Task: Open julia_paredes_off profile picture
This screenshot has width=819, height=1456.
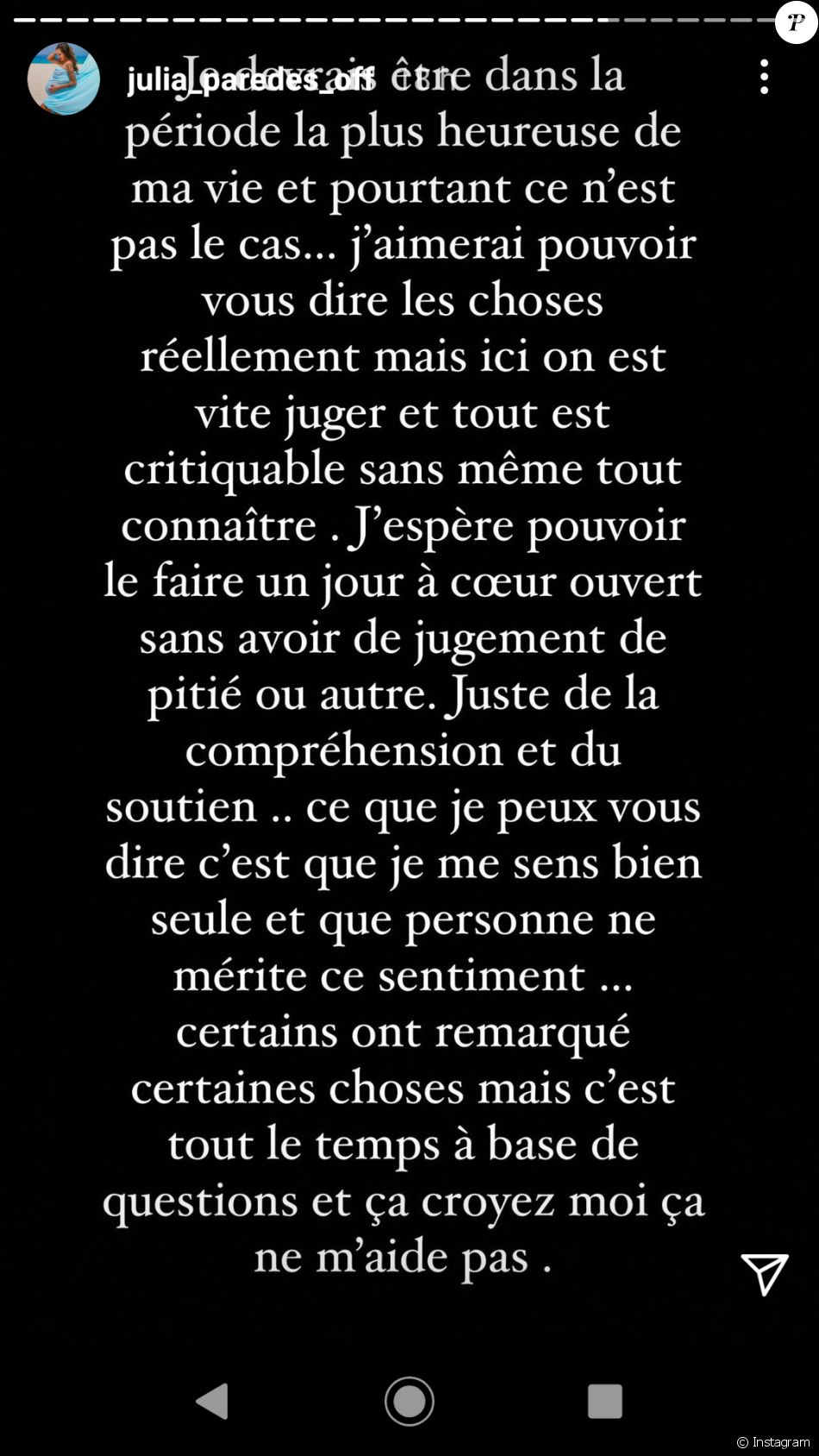Action: (63, 78)
